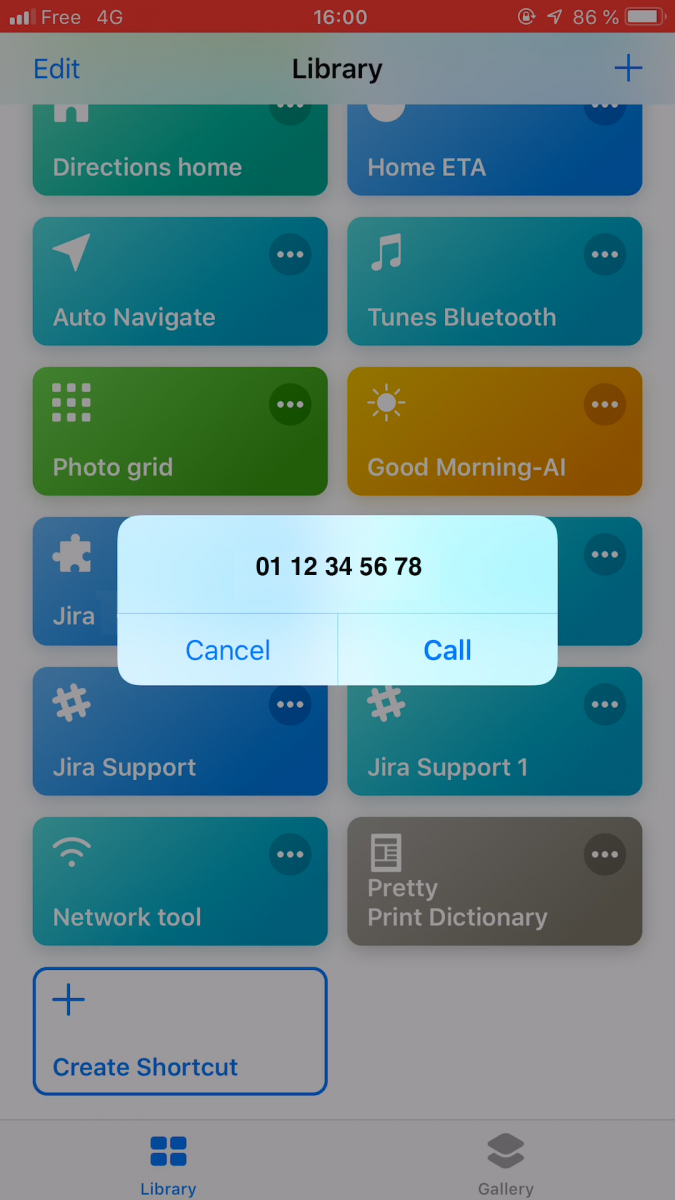675x1200 pixels.
Task: Add a new shortcut with the plus icon
Action: [628, 68]
